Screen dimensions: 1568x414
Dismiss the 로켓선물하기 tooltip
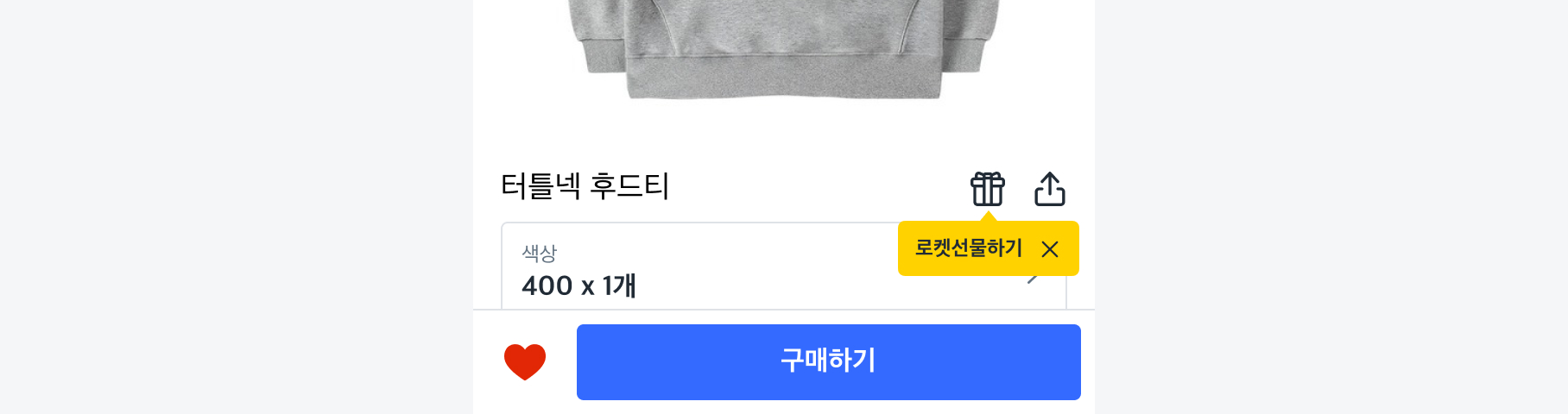[1050, 249]
